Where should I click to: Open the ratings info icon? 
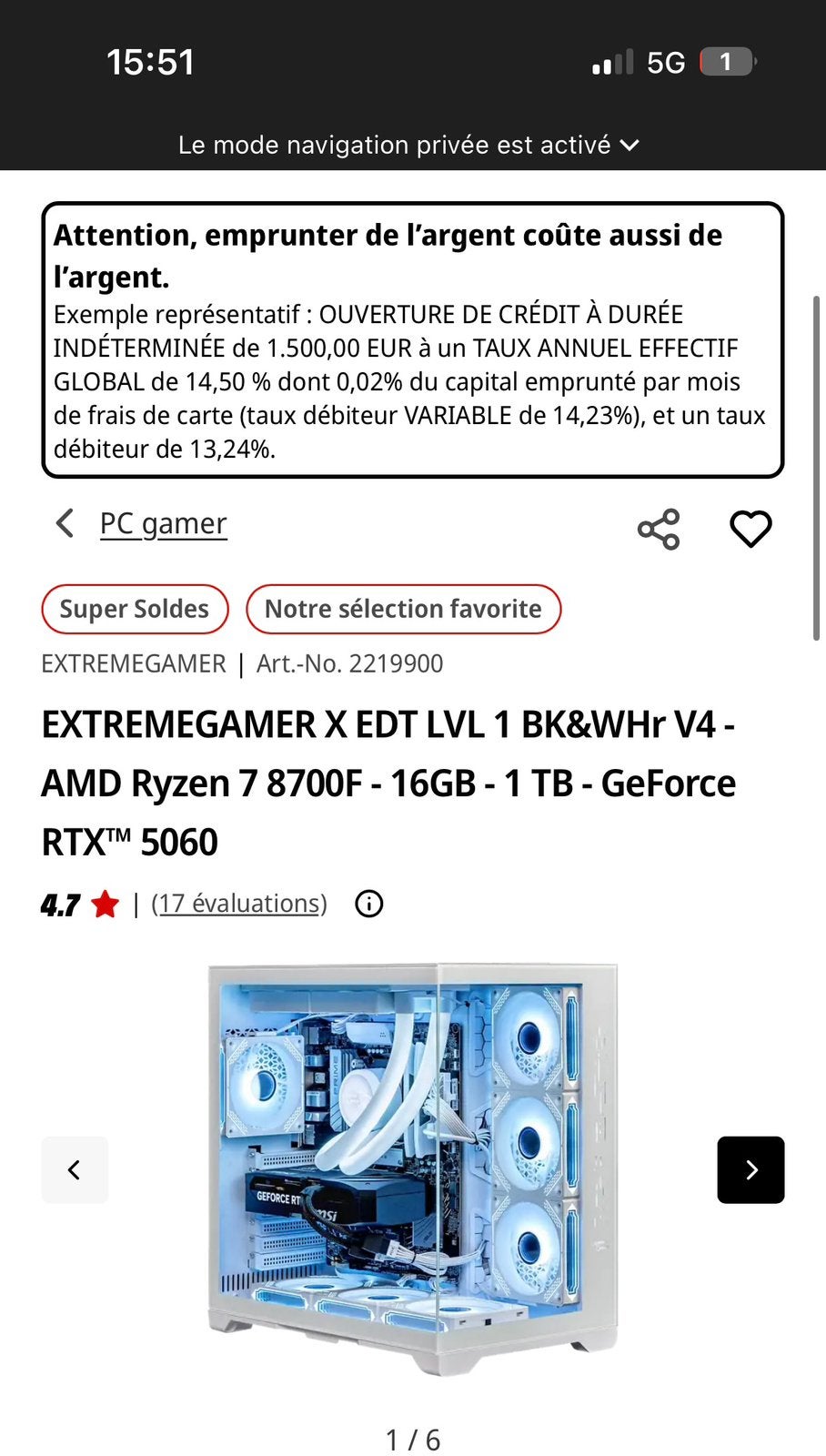[x=368, y=904]
